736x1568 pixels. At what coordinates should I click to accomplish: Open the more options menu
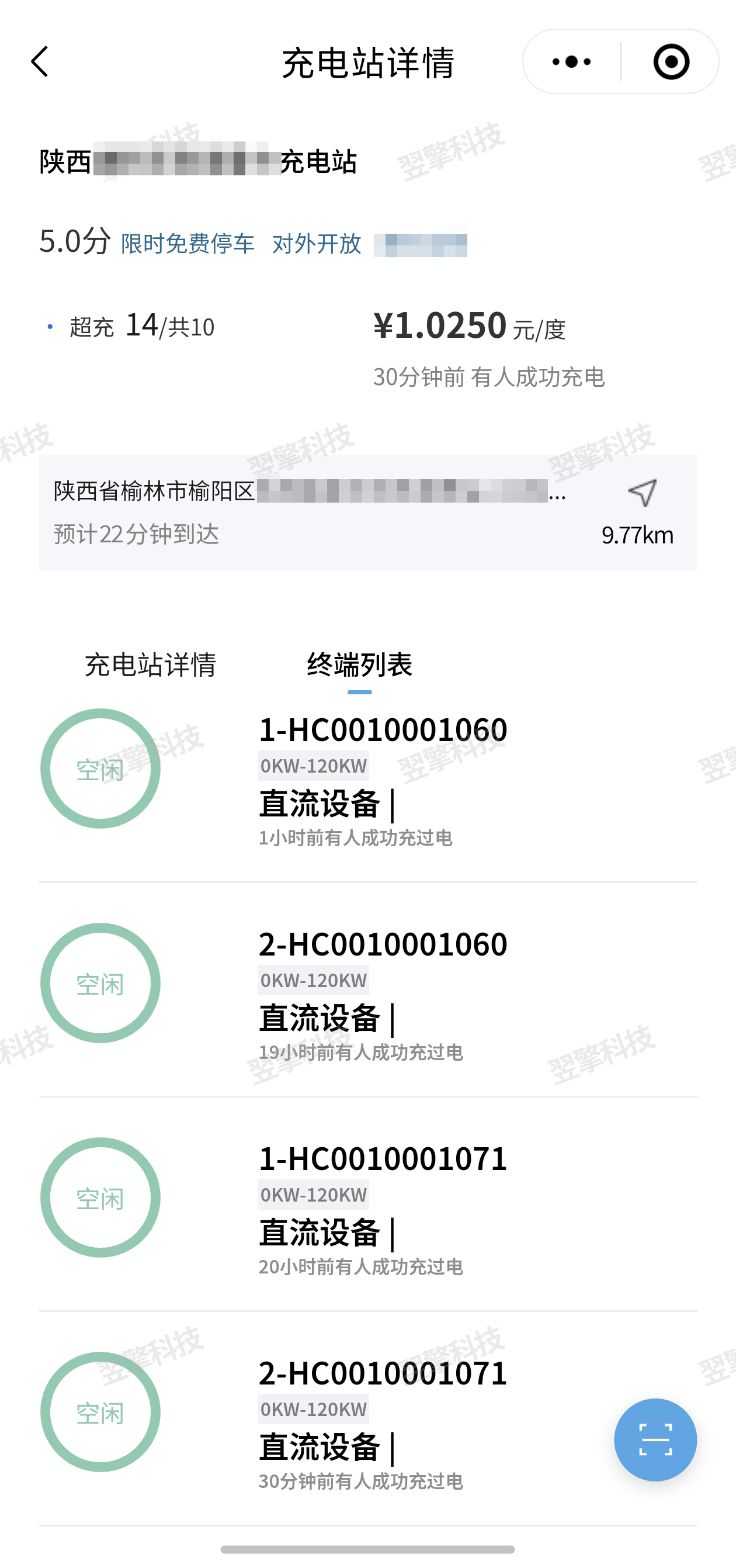(x=569, y=62)
